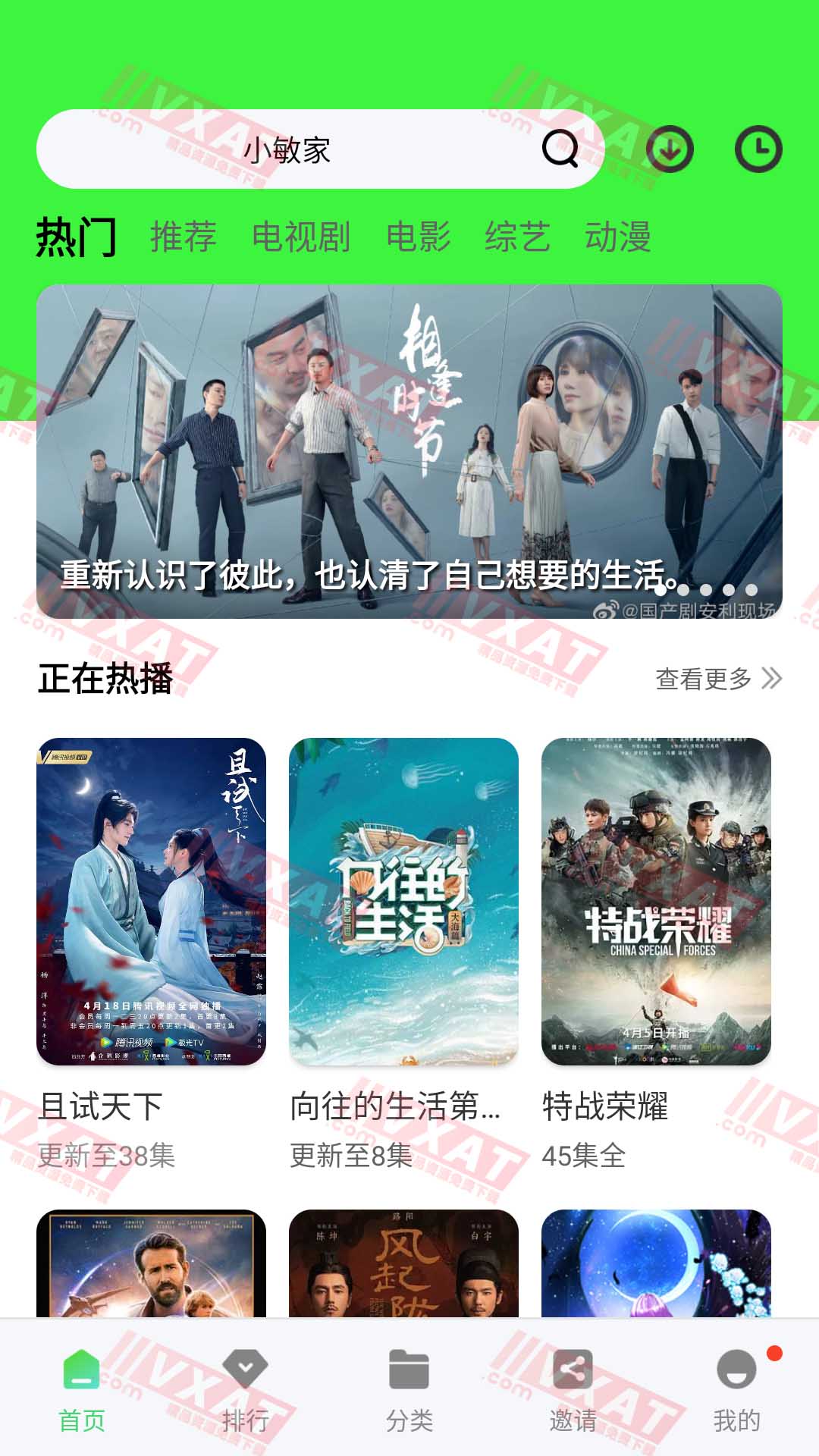The image size is (819, 1456).
Task: Switch to the 动漫 tab
Action: tap(618, 237)
